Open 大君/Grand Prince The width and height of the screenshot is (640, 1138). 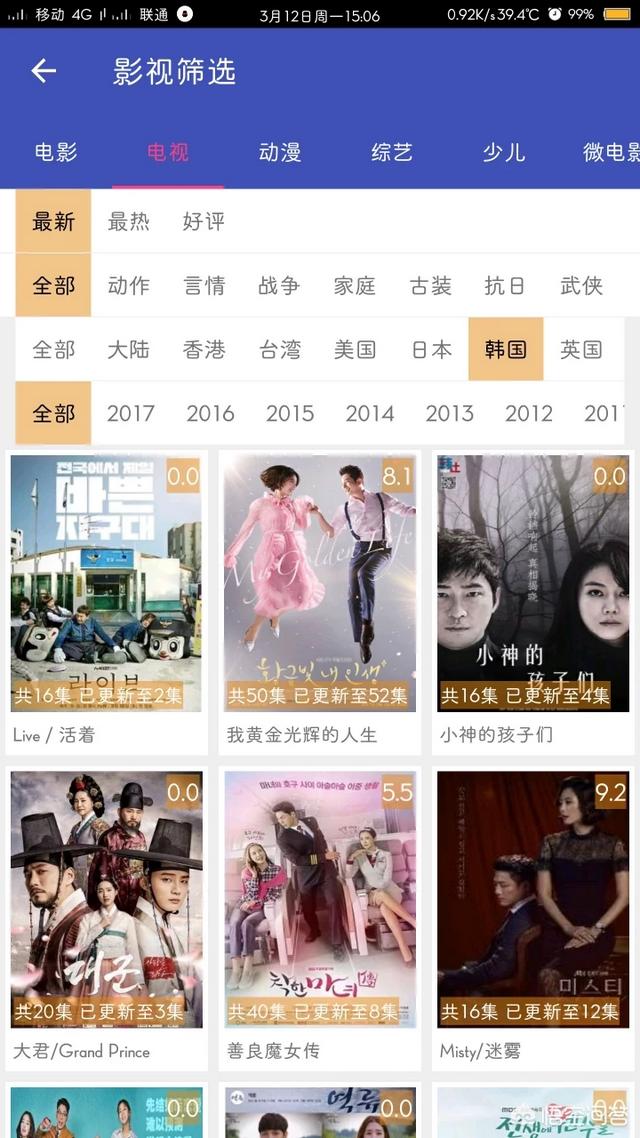point(107,919)
